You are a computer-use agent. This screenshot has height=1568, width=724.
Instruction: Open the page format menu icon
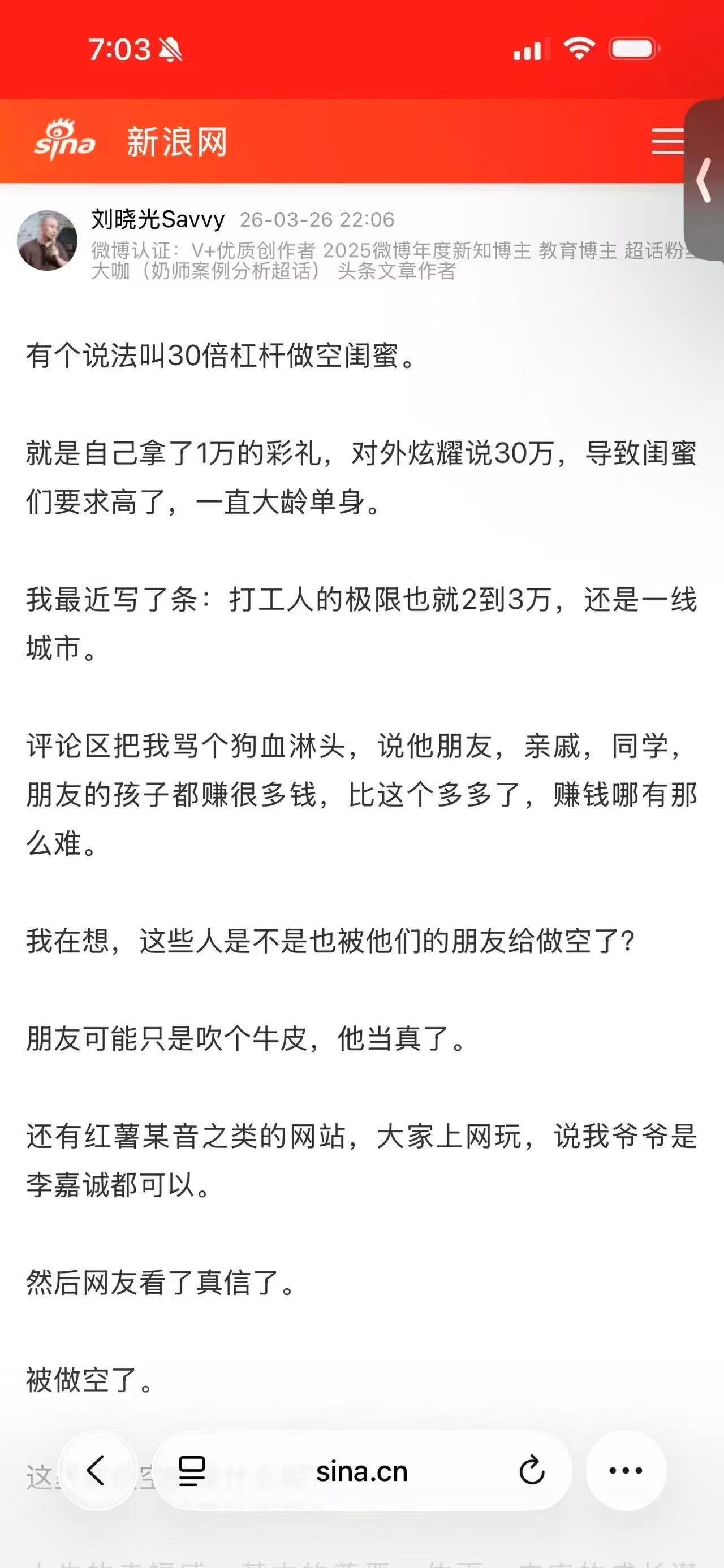click(192, 1472)
